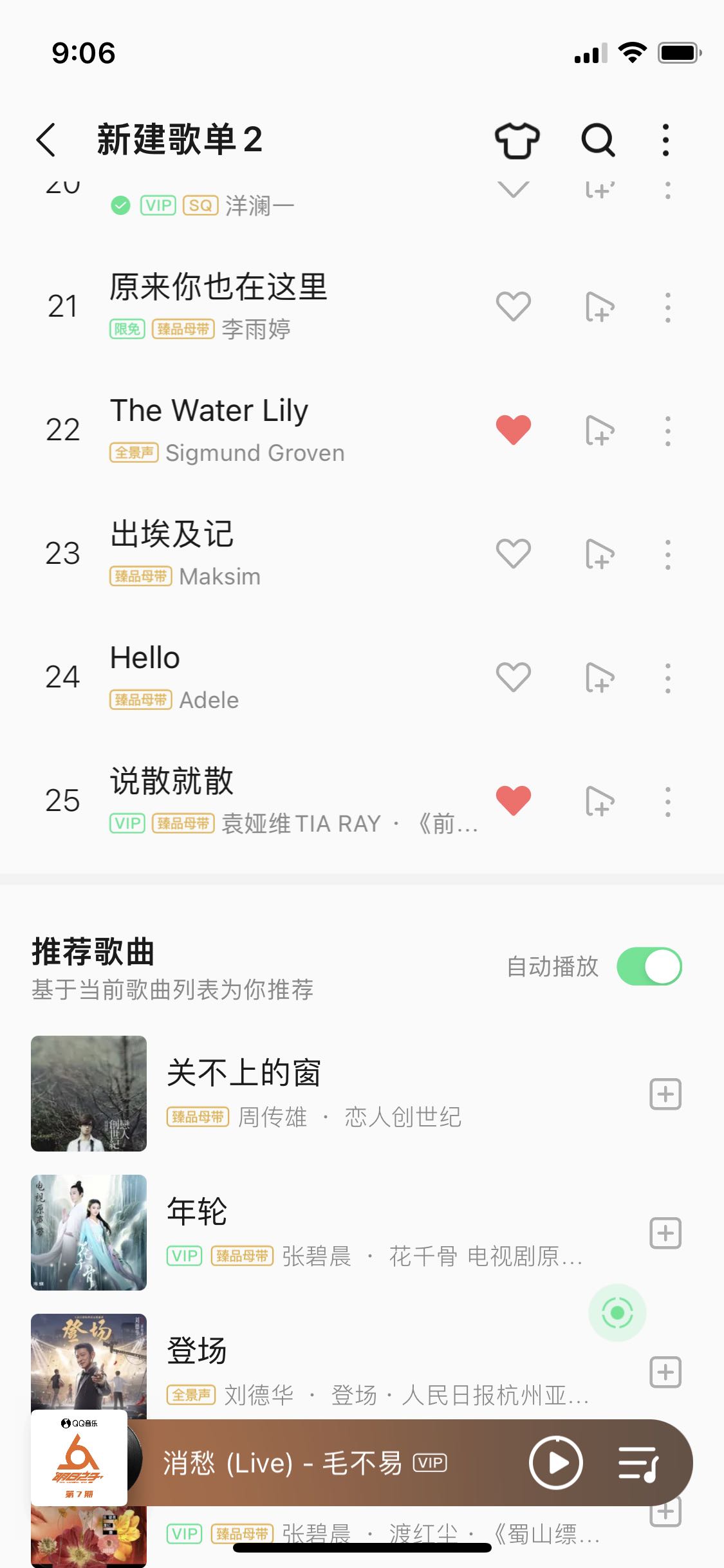Unlike the song 说散就散
This screenshot has height=1568, width=724.
pos(514,801)
